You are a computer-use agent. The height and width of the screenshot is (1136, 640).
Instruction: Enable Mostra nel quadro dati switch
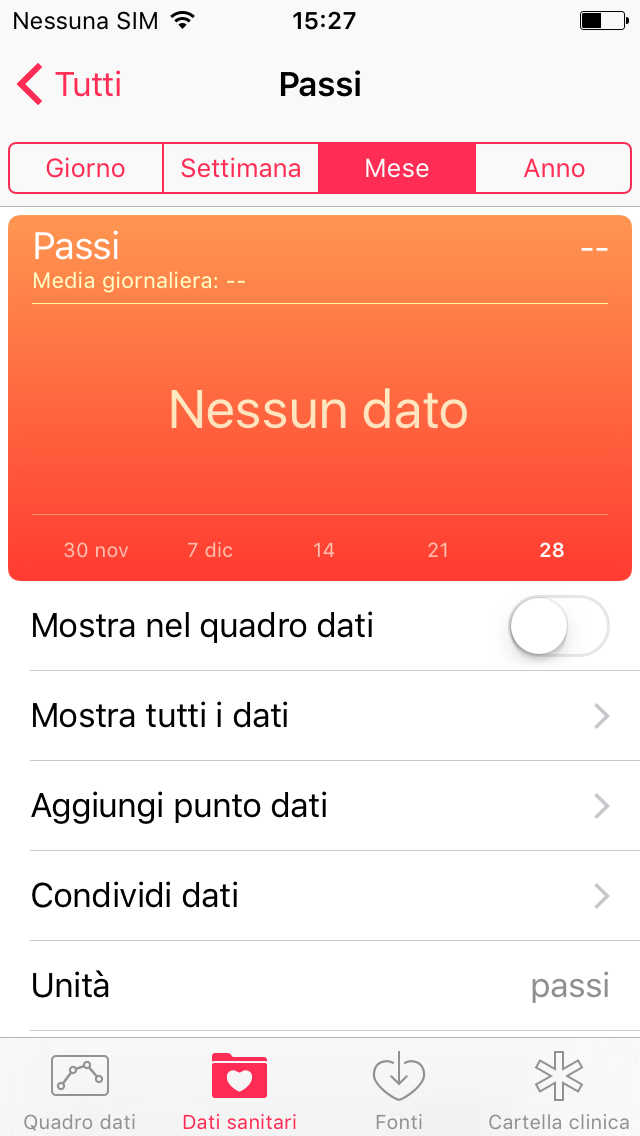pyautogui.click(x=558, y=626)
